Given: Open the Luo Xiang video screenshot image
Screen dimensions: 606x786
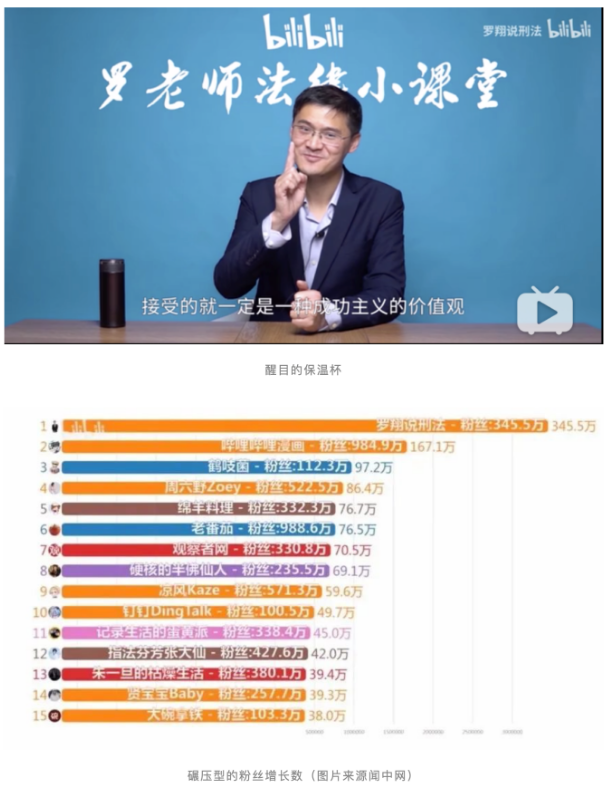Looking at the screenshot, I should pos(303,175).
